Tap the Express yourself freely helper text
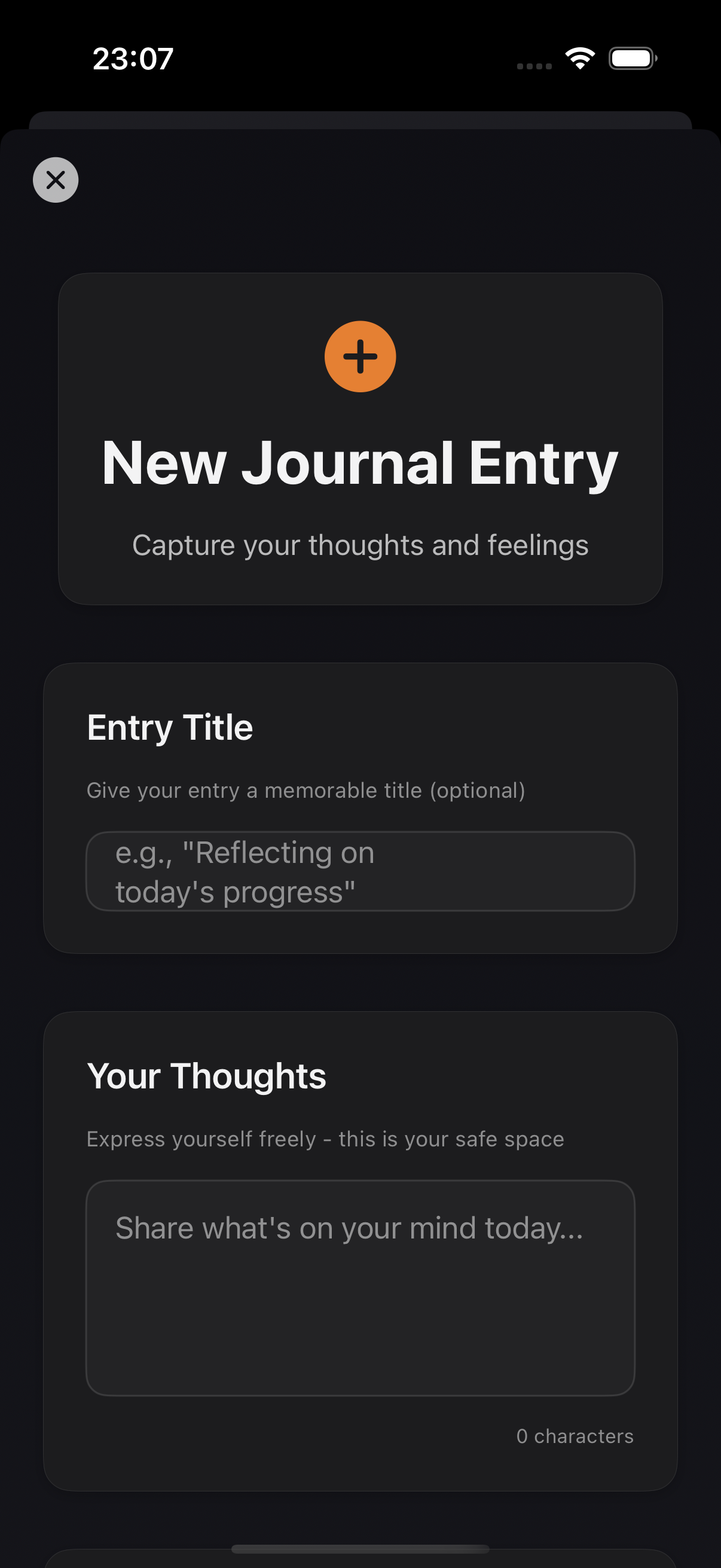Viewport: 721px width, 1568px height. click(325, 1138)
